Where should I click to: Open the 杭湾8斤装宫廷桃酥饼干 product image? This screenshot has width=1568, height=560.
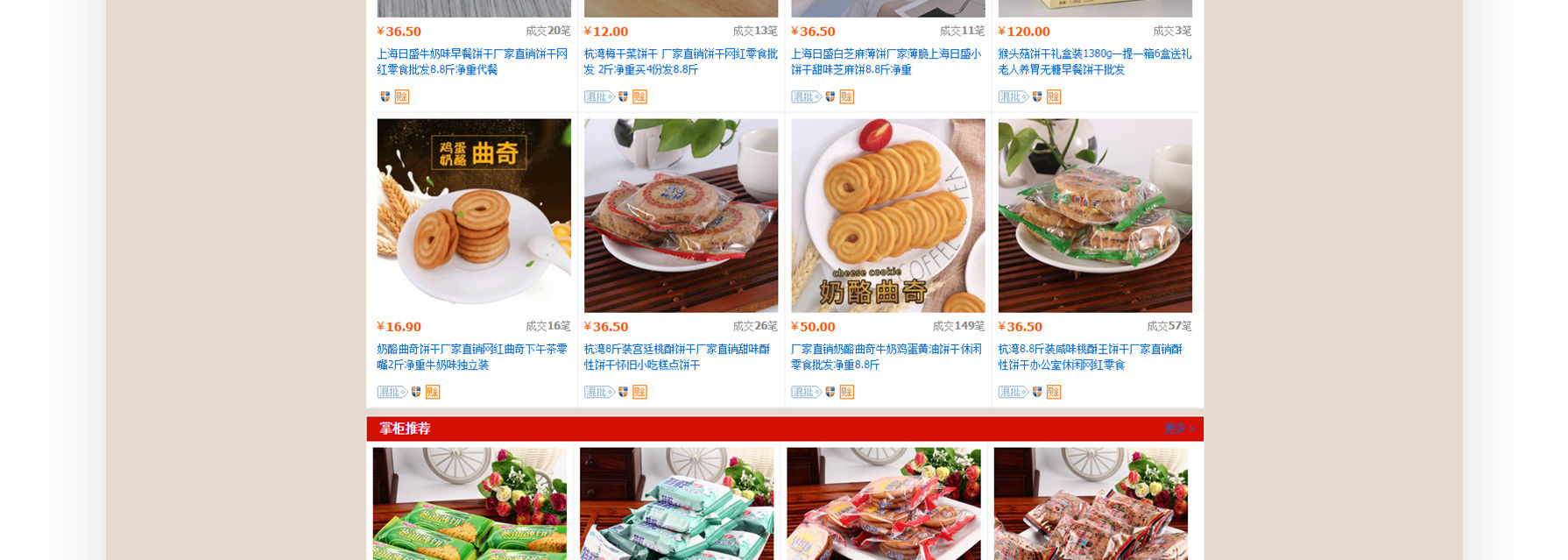coord(681,216)
